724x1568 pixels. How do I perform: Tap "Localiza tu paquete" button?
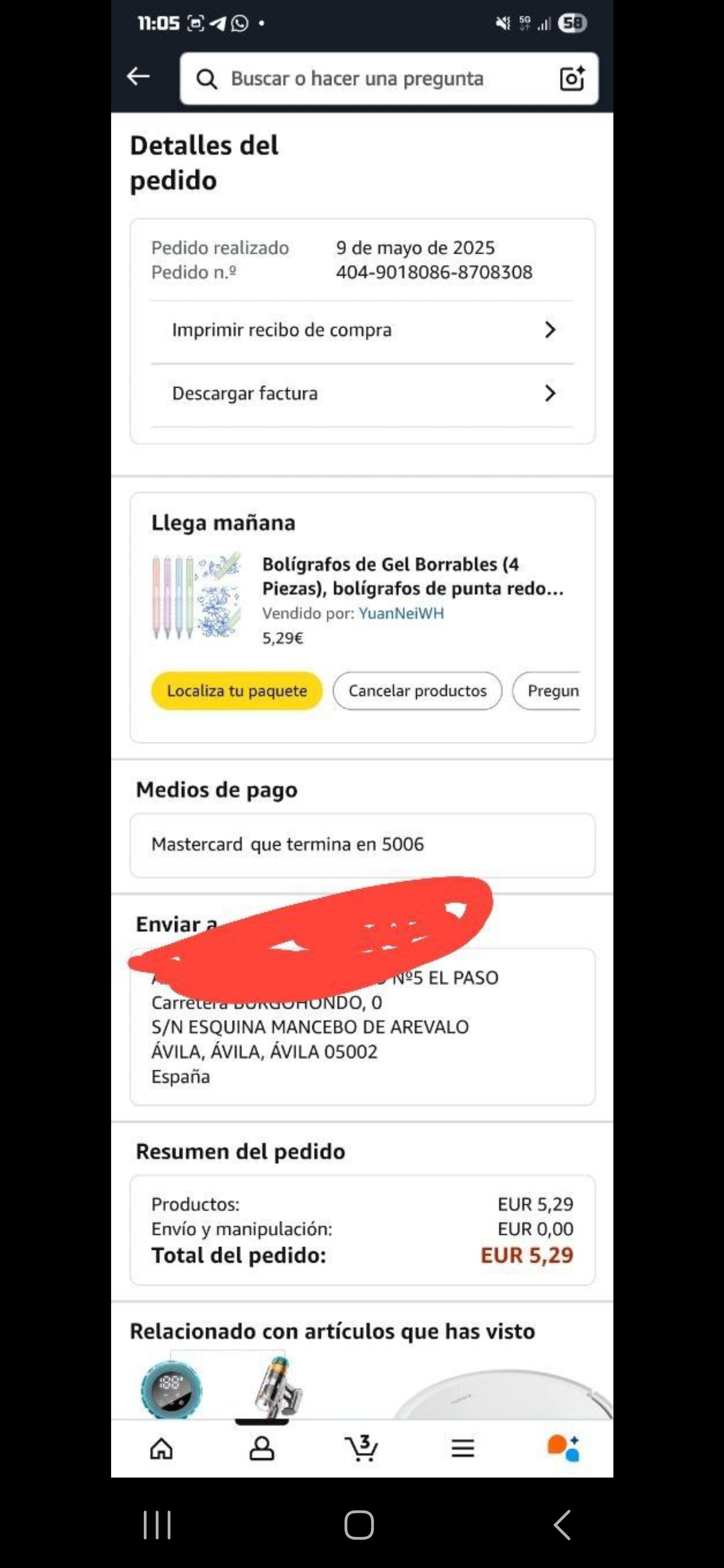point(237,691)
